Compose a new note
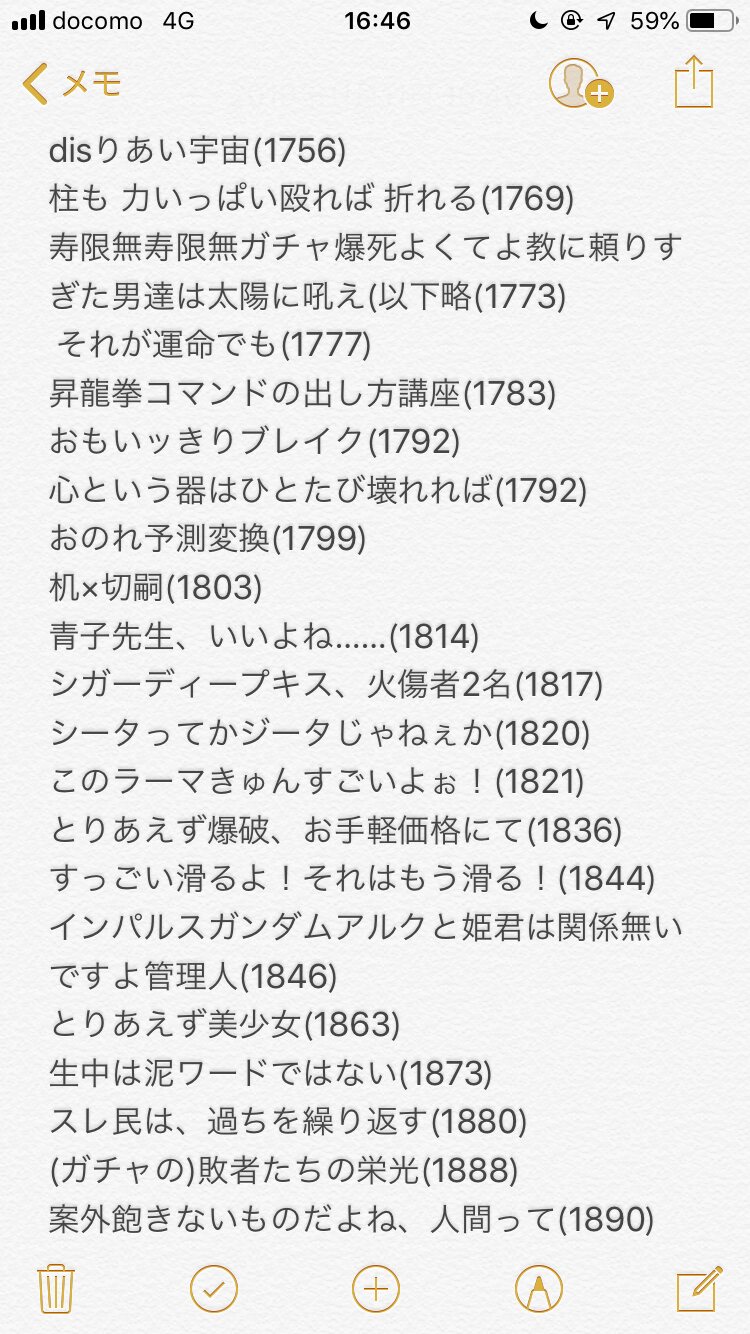 (x=698, y=1288)
